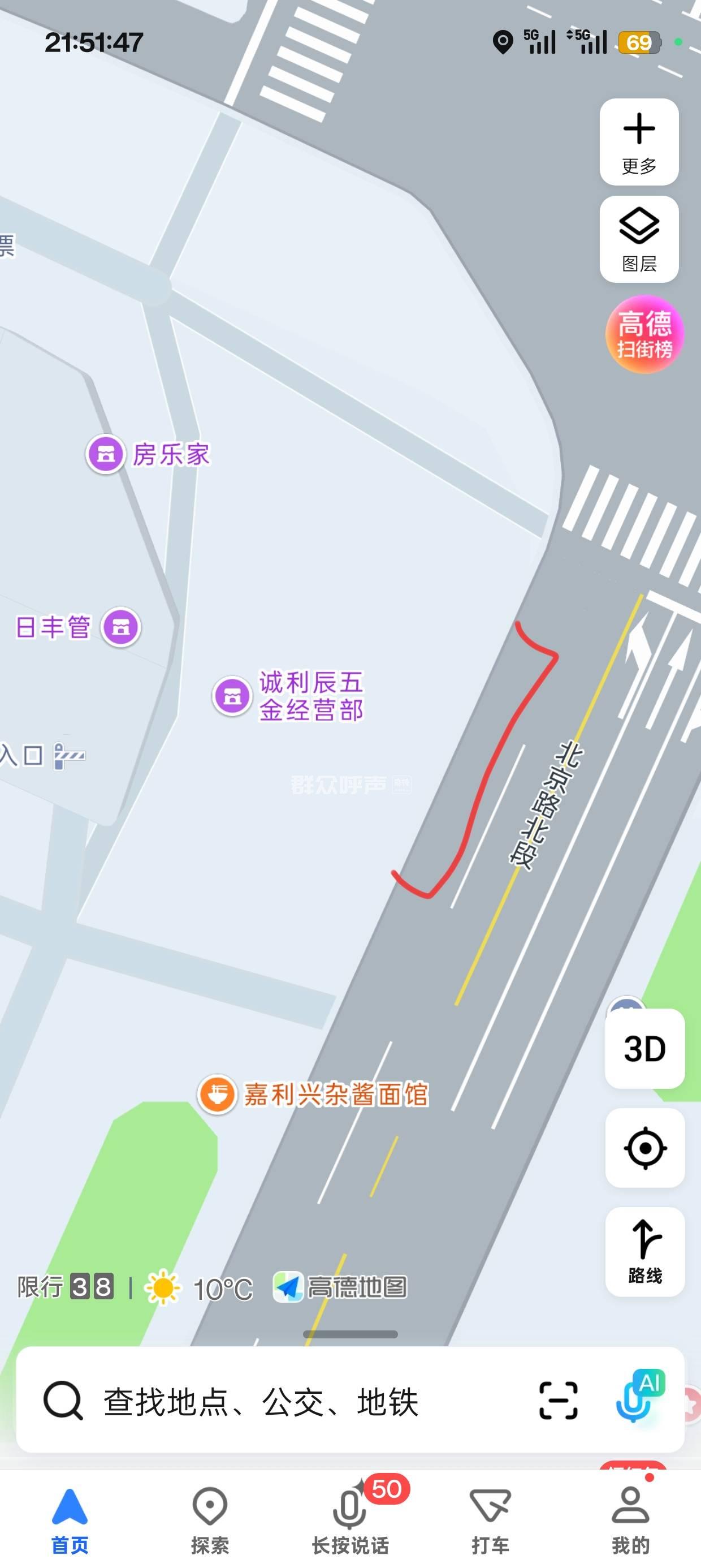701x1568 pixels.
Task: Open 诚利辰五金经营部 place marker
Action: 232,696
